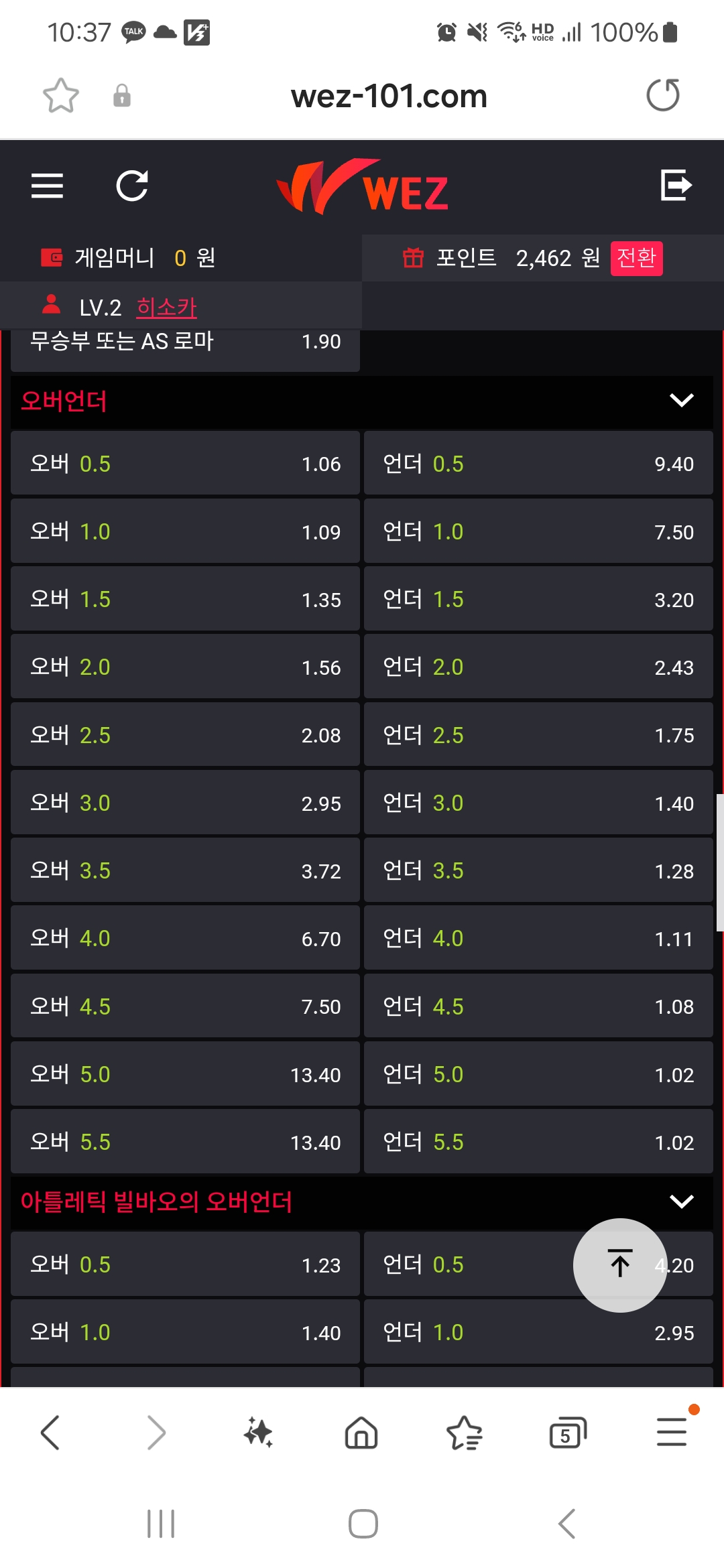This screenshot has width=724, height=1568.
Task: Open the 히소카 profile link
Action: [x=166, y=308]
